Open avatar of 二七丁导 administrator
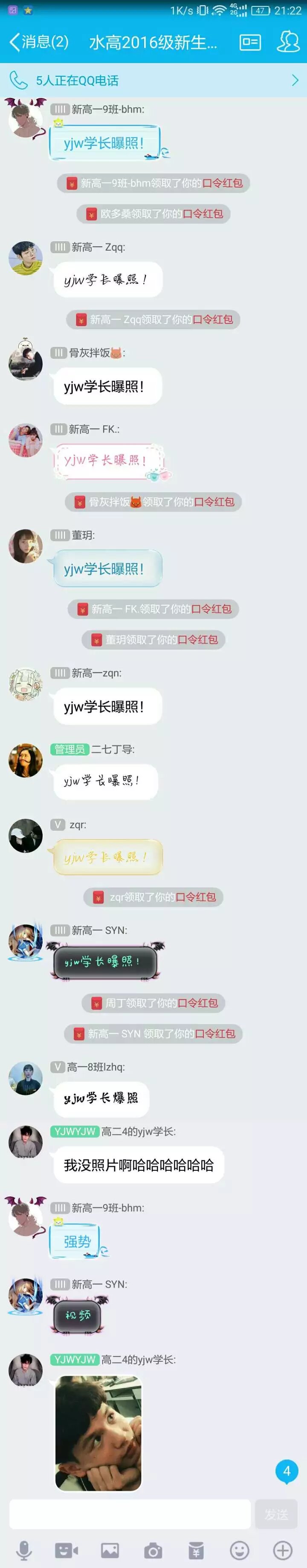The height and width of the screenshot is (1568, 307). 25,759
